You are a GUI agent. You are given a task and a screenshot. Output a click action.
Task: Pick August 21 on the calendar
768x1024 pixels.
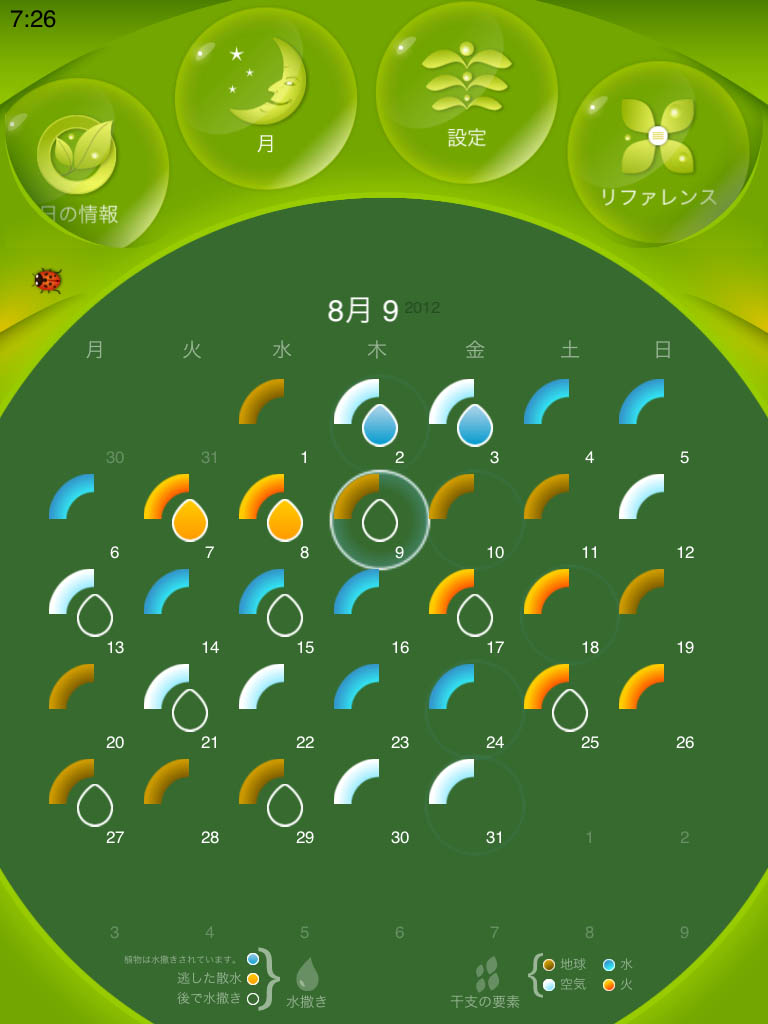[x=189, y=710]
